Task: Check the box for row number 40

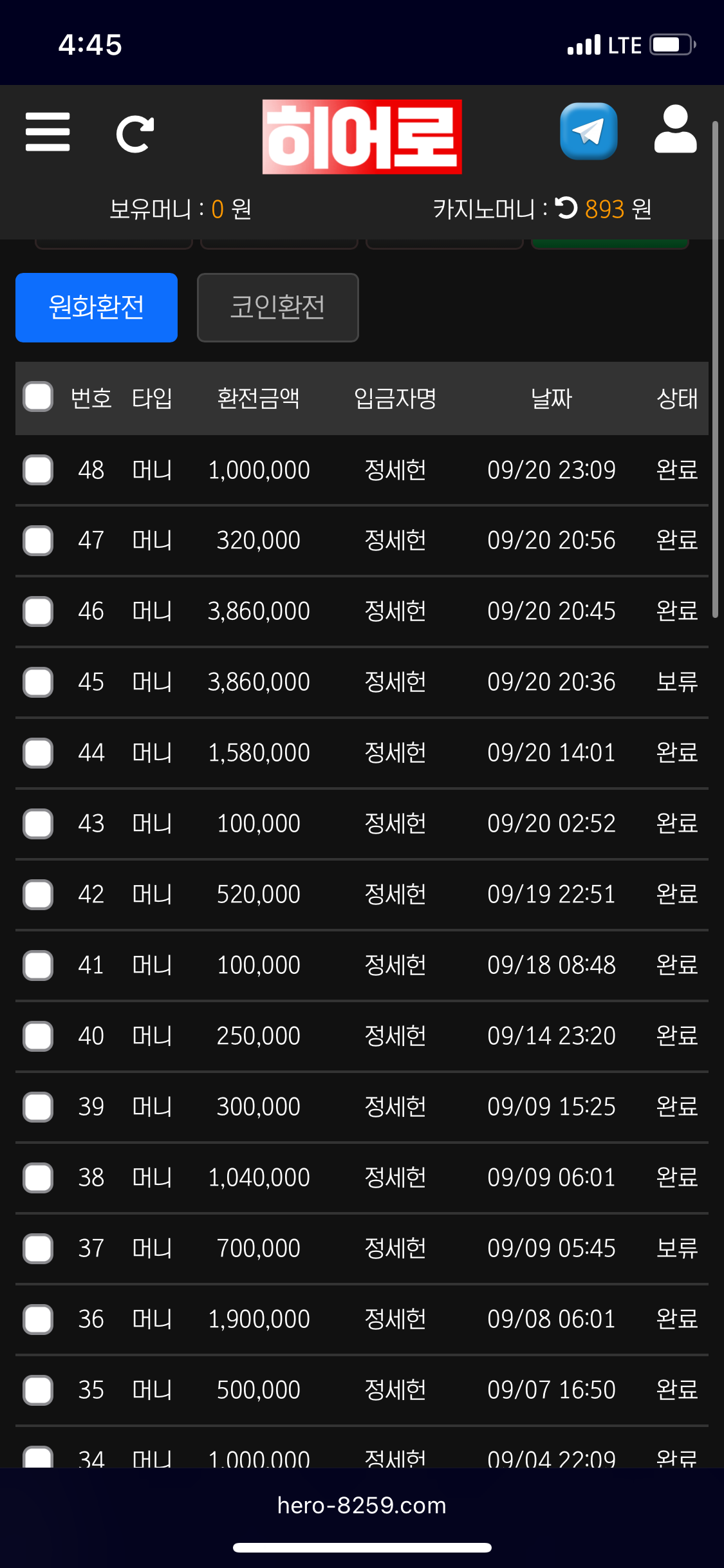Action: (x=38, y=1036)
